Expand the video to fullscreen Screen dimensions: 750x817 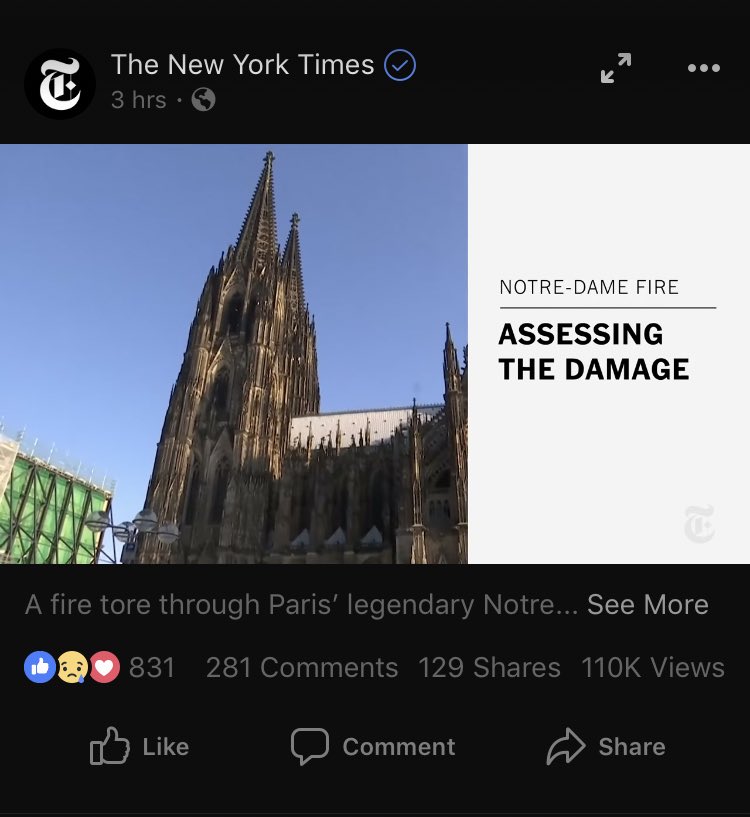[x=615, y=68]
